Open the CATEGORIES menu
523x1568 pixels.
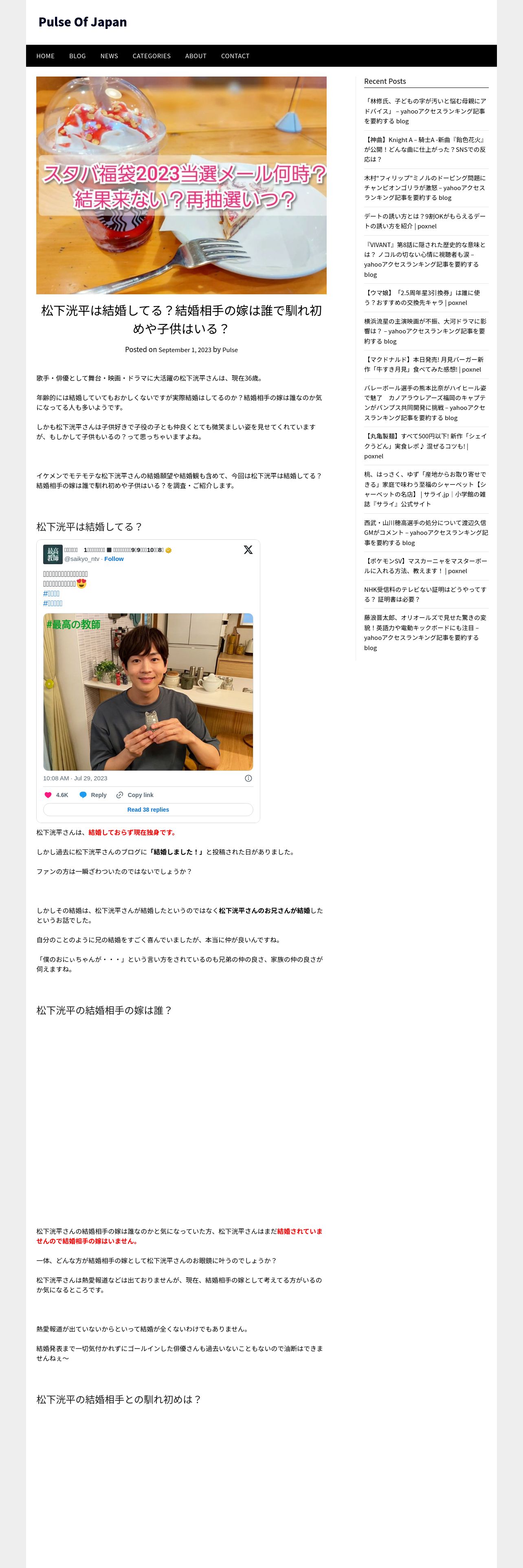click(x=152, y=56)
